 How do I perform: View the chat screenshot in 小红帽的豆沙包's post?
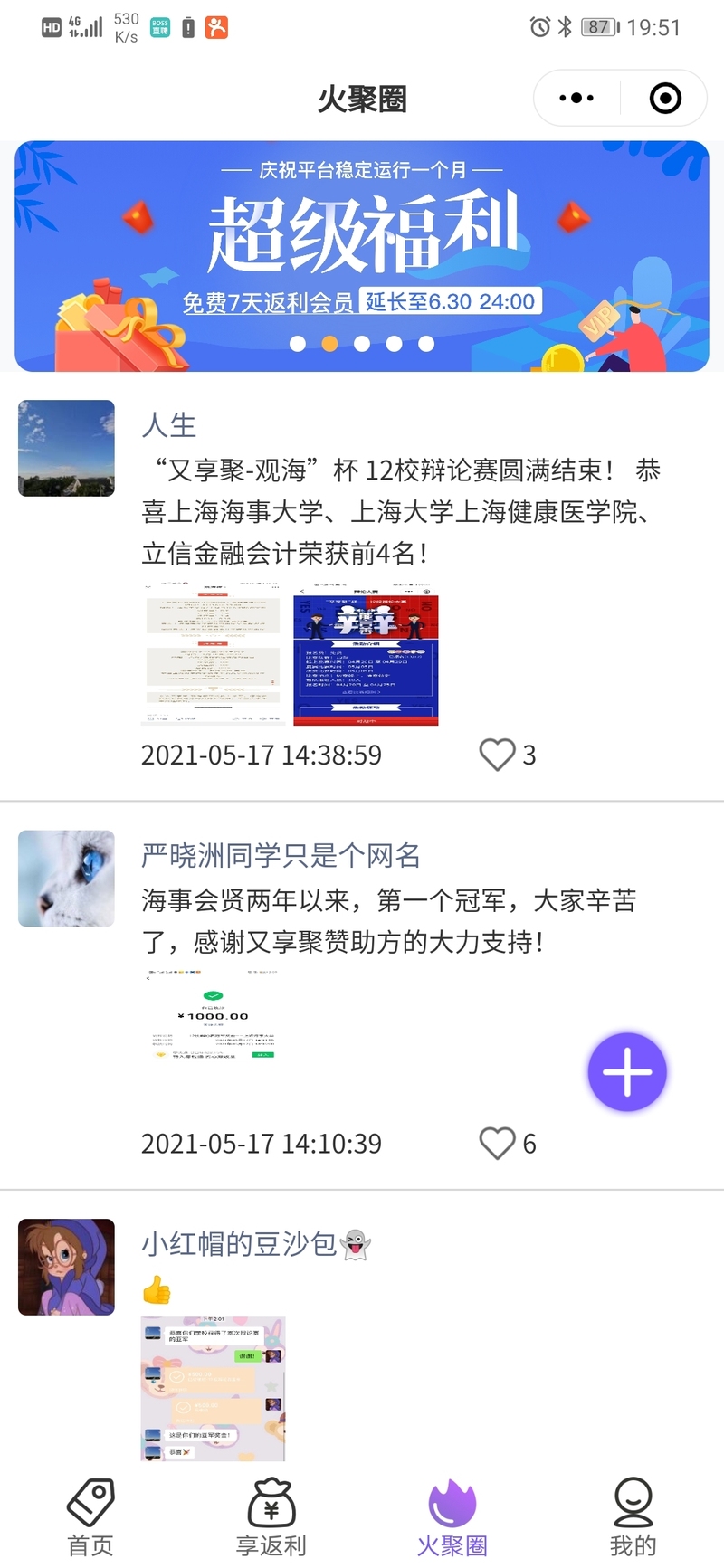coord(214,1388)
